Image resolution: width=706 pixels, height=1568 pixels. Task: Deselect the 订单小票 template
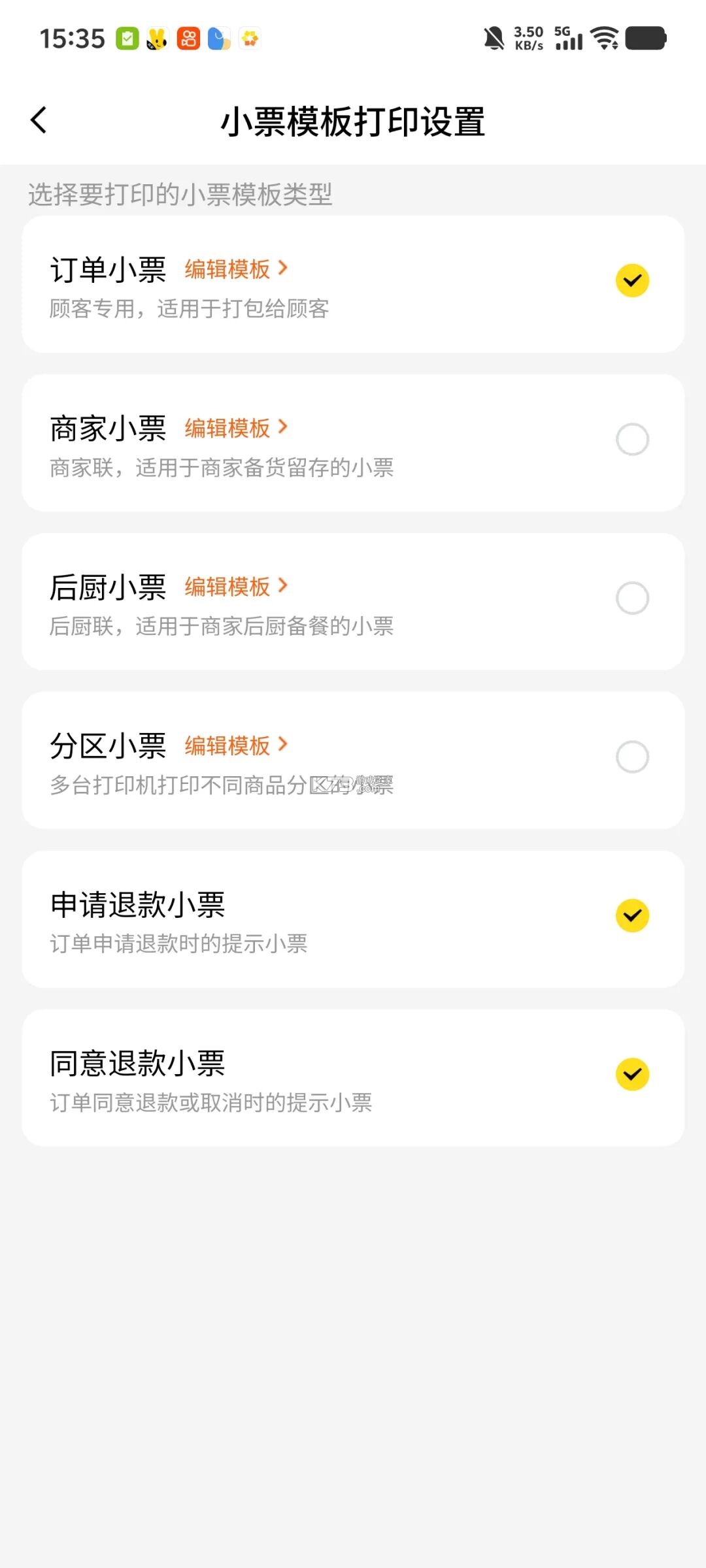coord(631,280)
